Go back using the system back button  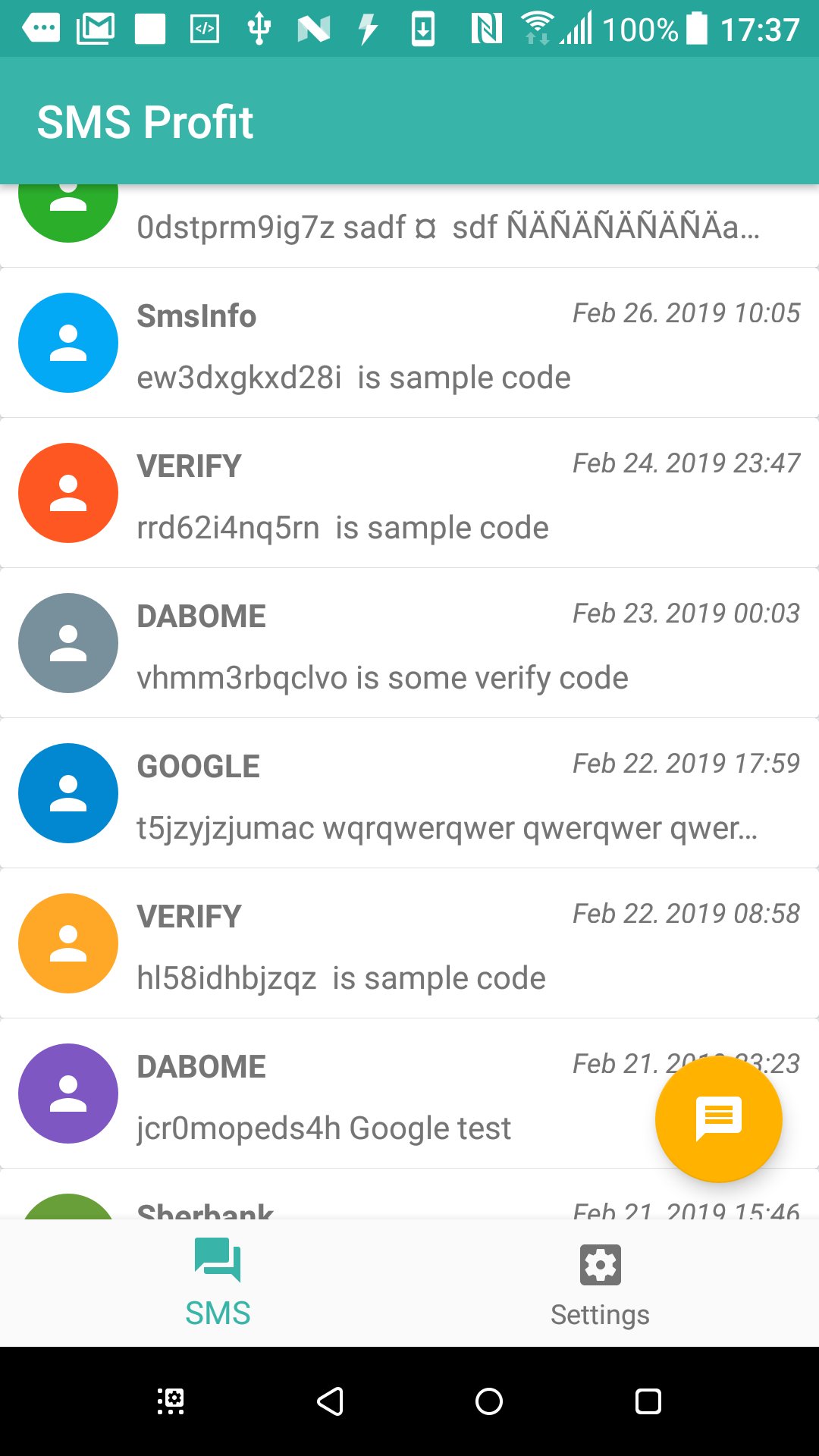(x=330, y=1401)
